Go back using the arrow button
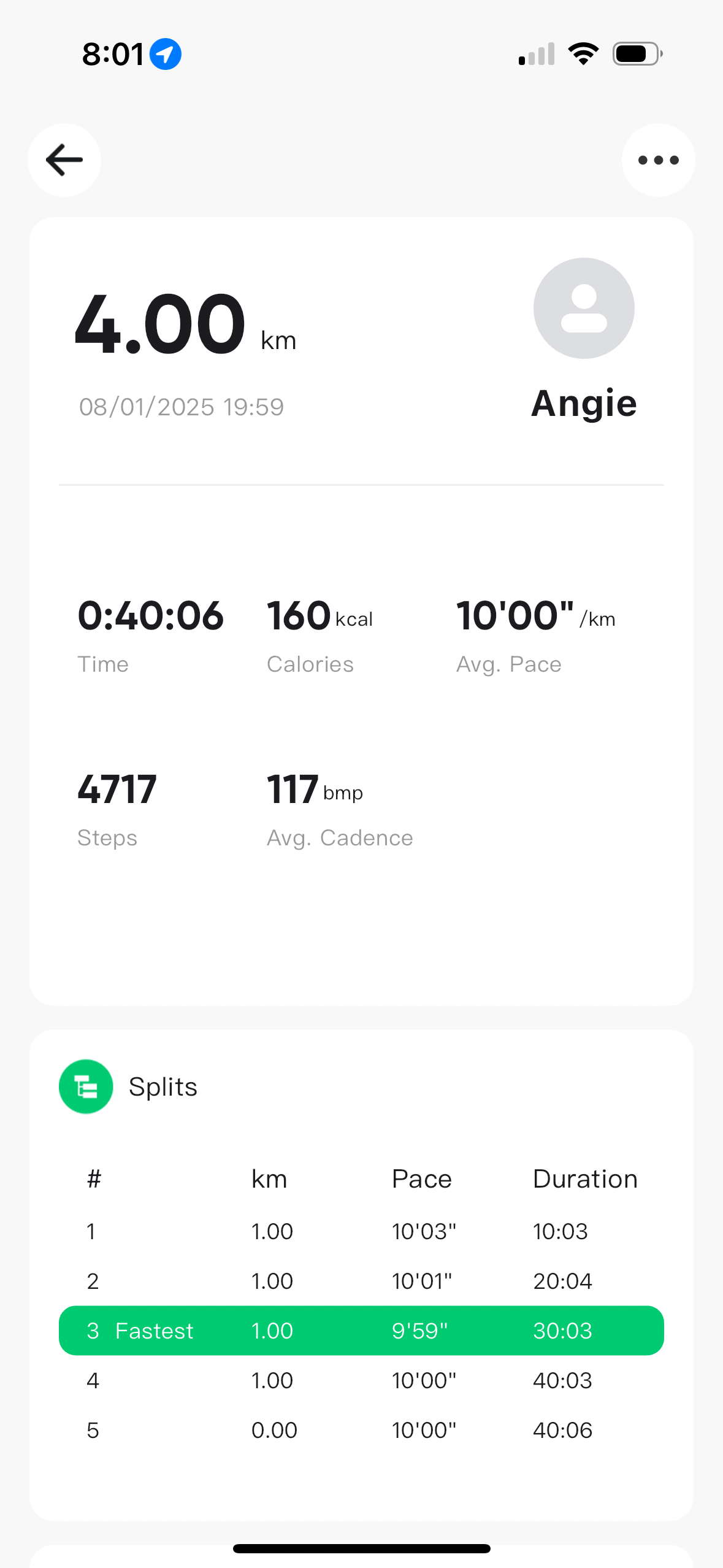Image resolution: width=723 pixels, height=1568 pixels. [64, 160]
